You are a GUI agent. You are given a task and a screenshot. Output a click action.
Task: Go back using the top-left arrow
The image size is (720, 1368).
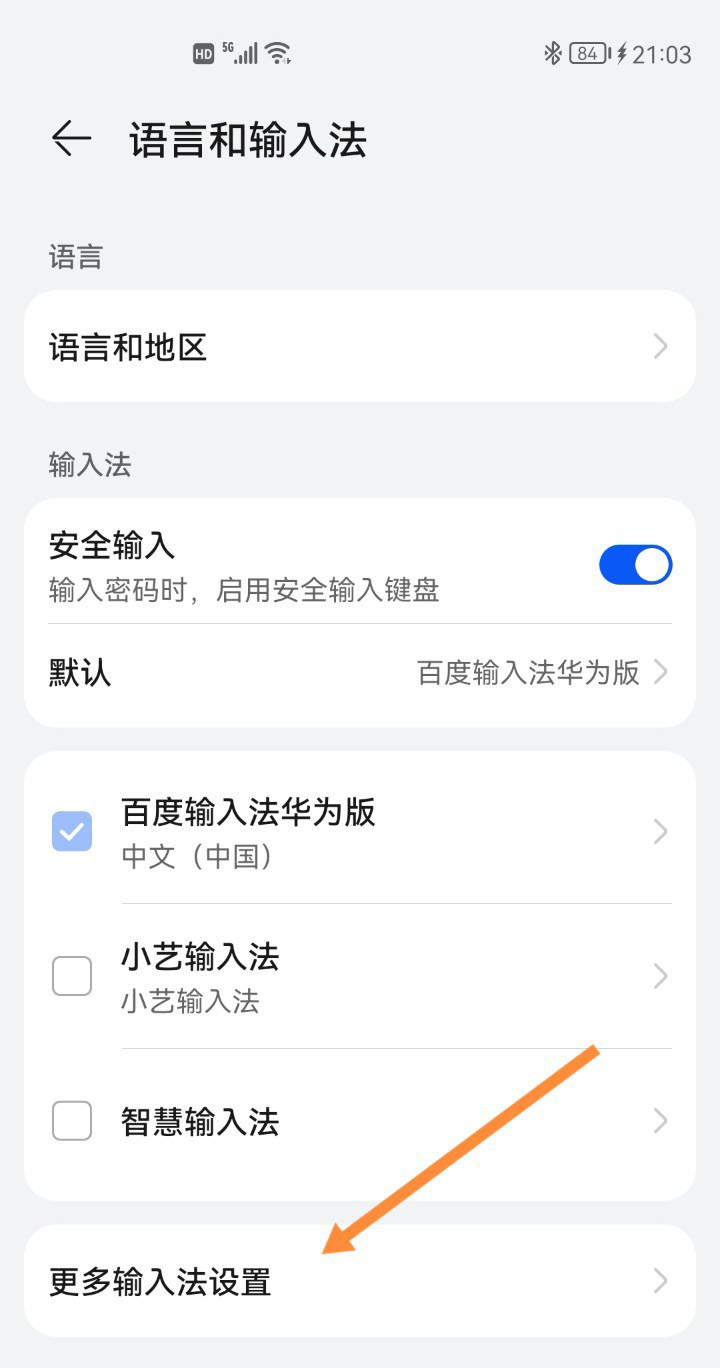(71, 139)
